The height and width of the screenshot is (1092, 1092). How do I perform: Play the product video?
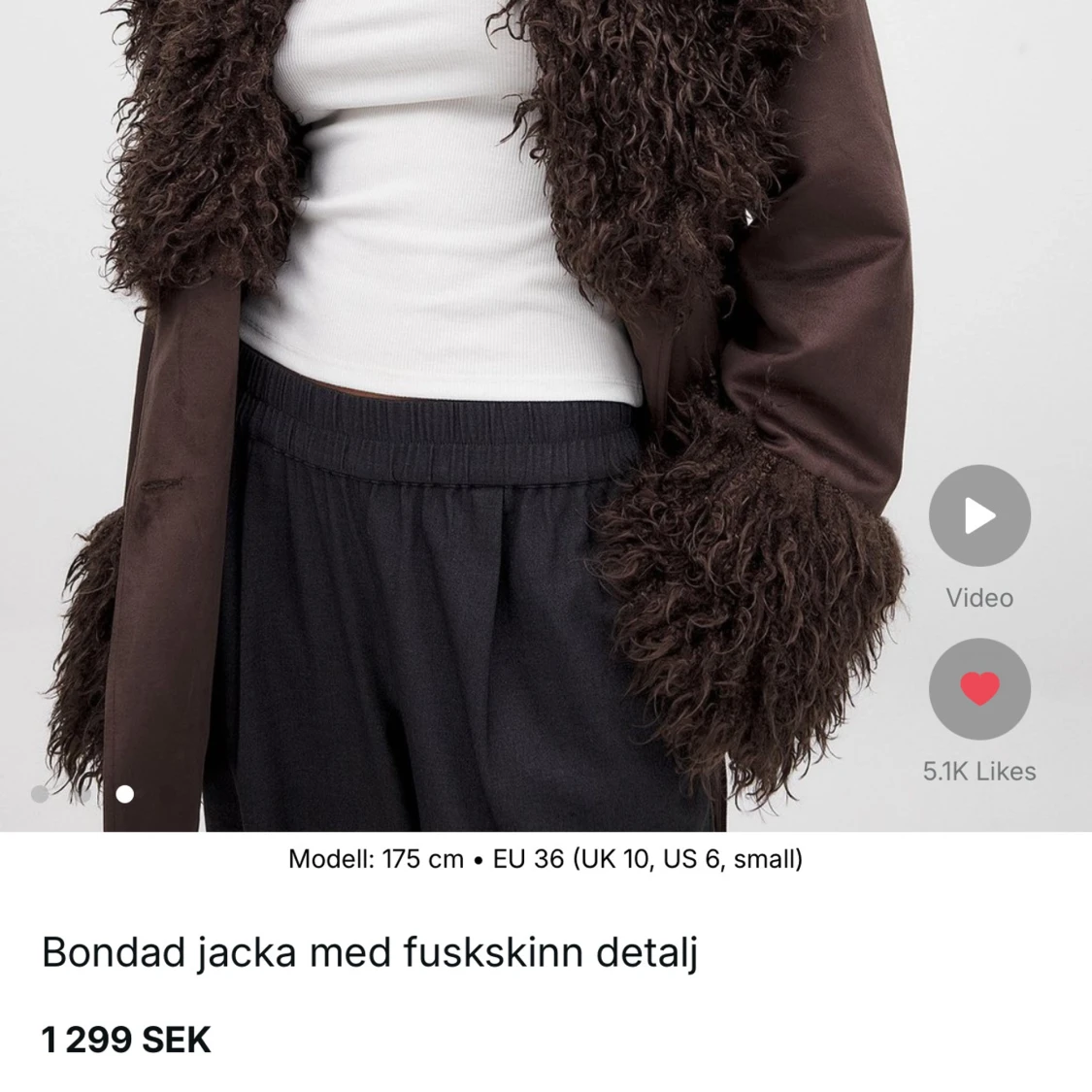click(979, 515)
